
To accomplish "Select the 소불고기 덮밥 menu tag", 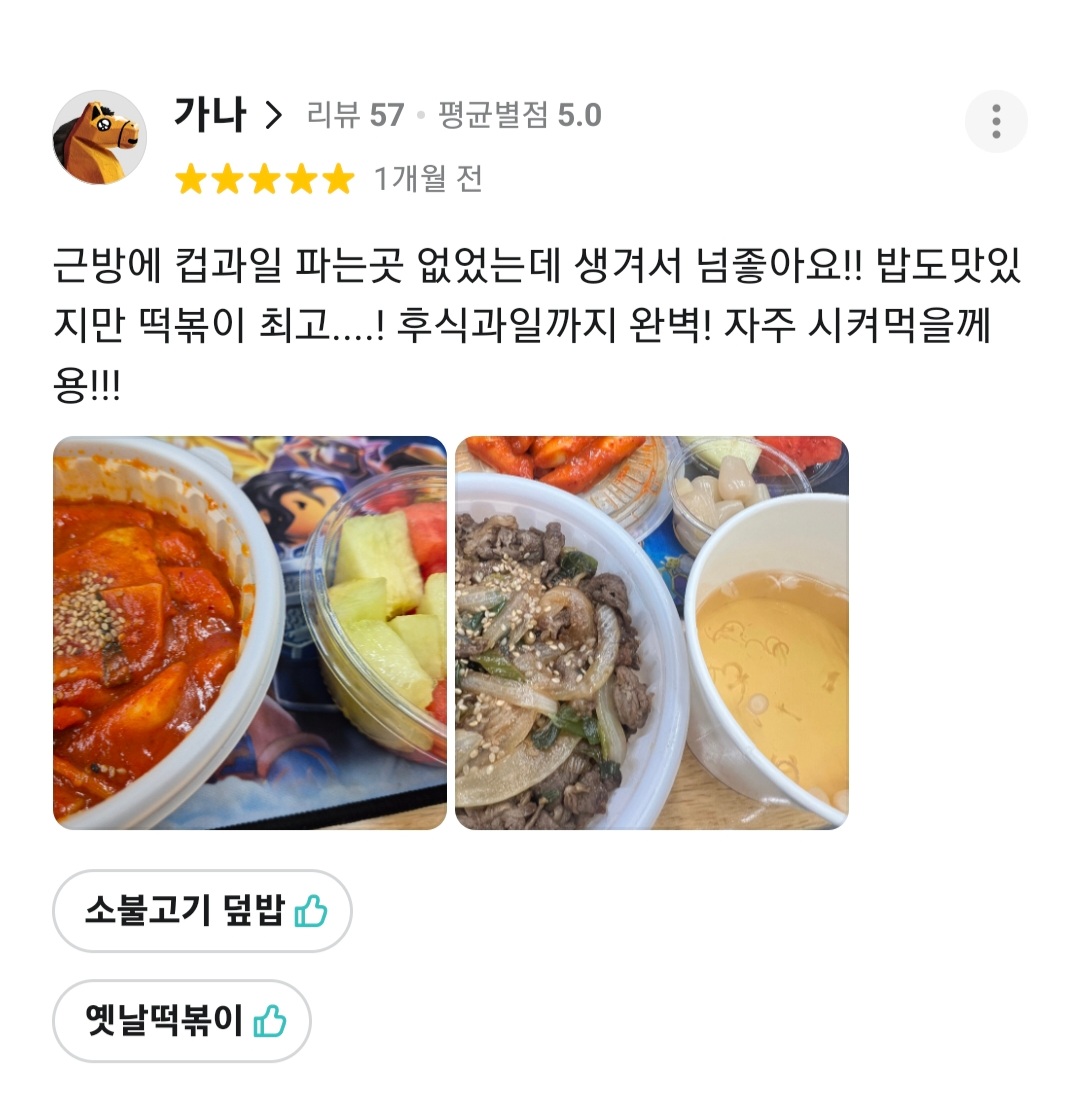I will pos(201,911).
